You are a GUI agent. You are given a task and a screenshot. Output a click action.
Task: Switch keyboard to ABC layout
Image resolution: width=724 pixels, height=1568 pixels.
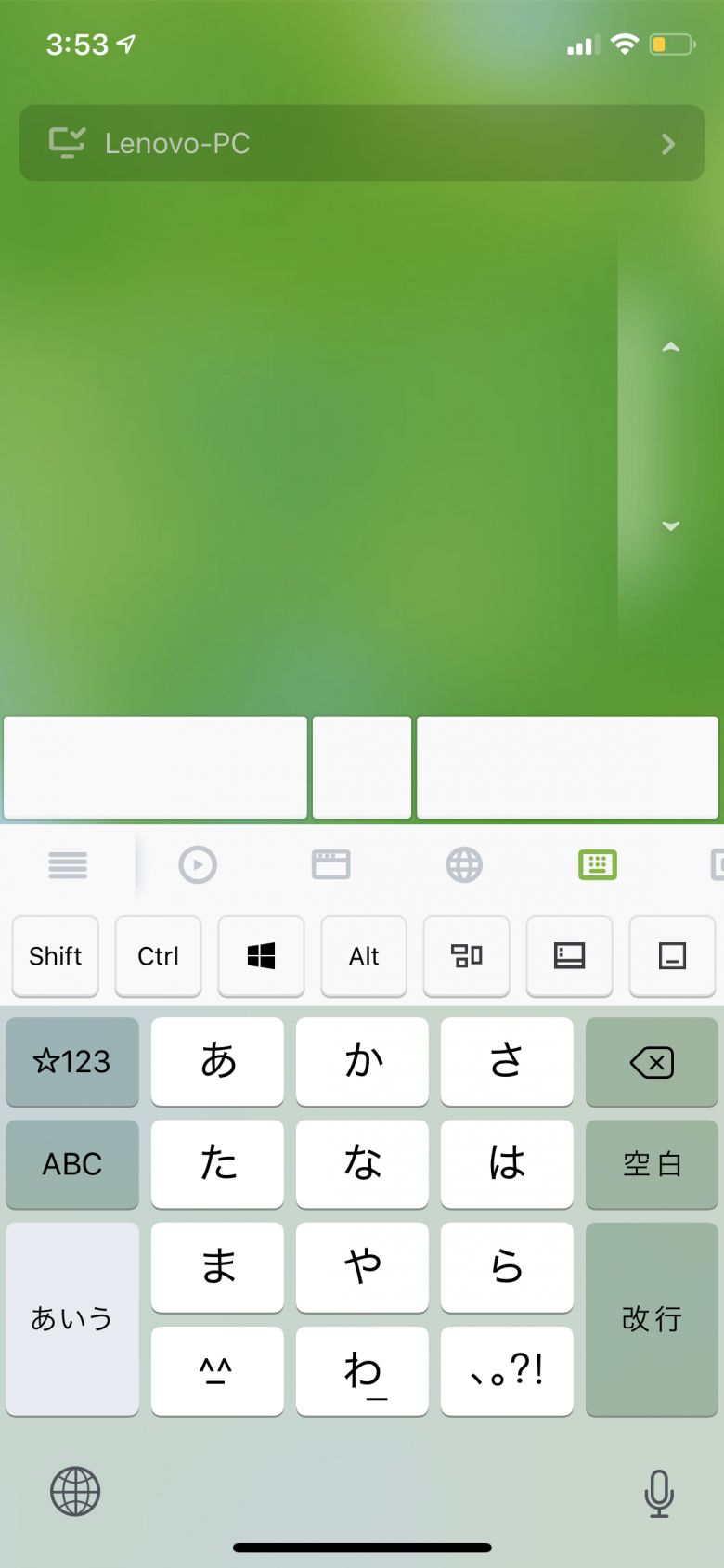point(72,1163)
